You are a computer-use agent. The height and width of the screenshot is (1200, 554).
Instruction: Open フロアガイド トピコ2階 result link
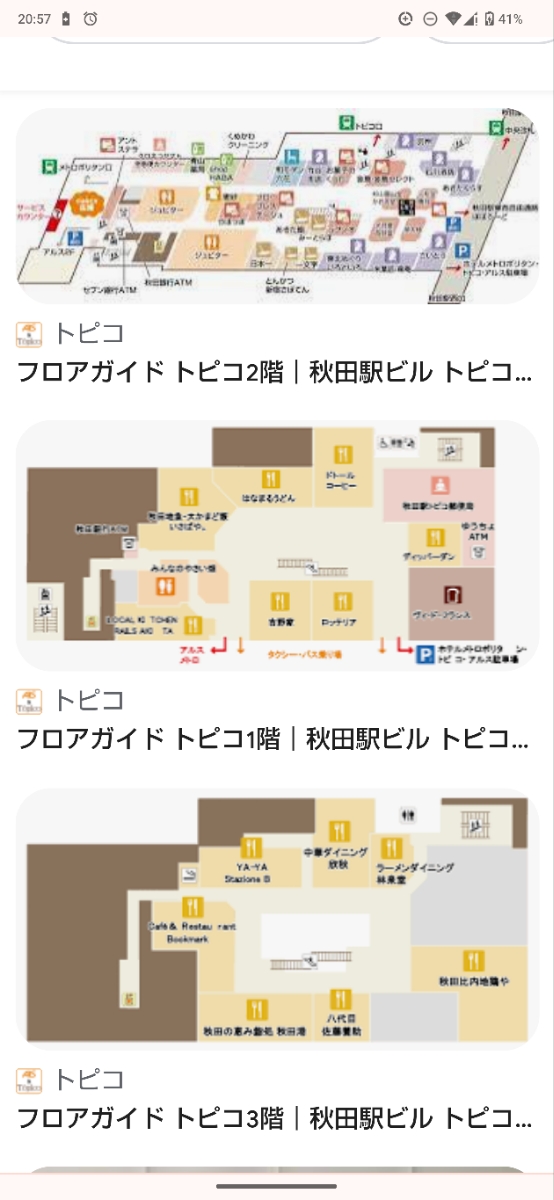pos(275,373)
